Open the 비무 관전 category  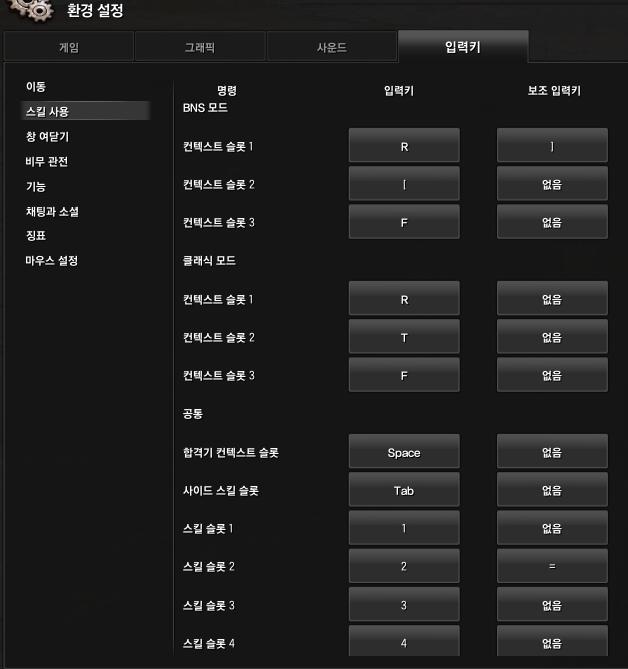click(47, 162)
